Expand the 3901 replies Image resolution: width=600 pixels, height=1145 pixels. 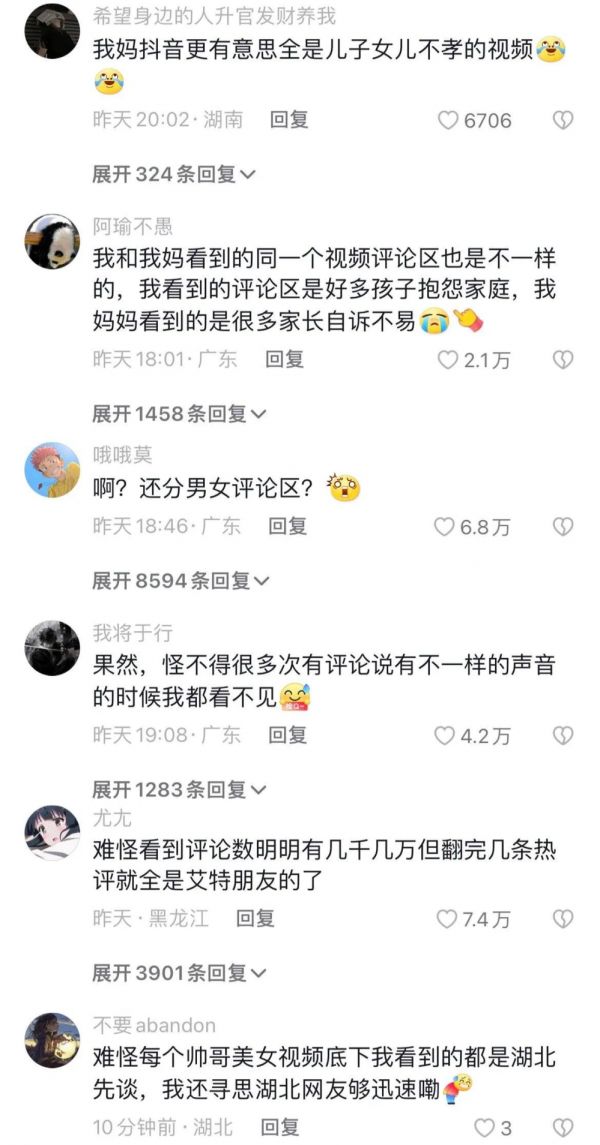[179, 972]
